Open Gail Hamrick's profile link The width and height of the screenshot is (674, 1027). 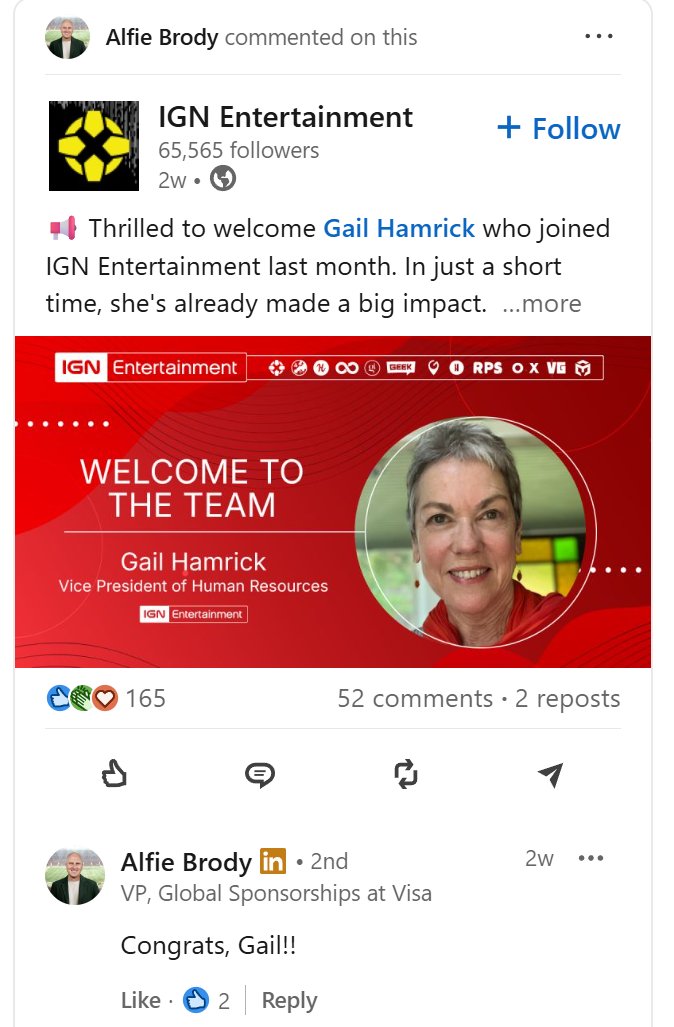coord(399,228)
